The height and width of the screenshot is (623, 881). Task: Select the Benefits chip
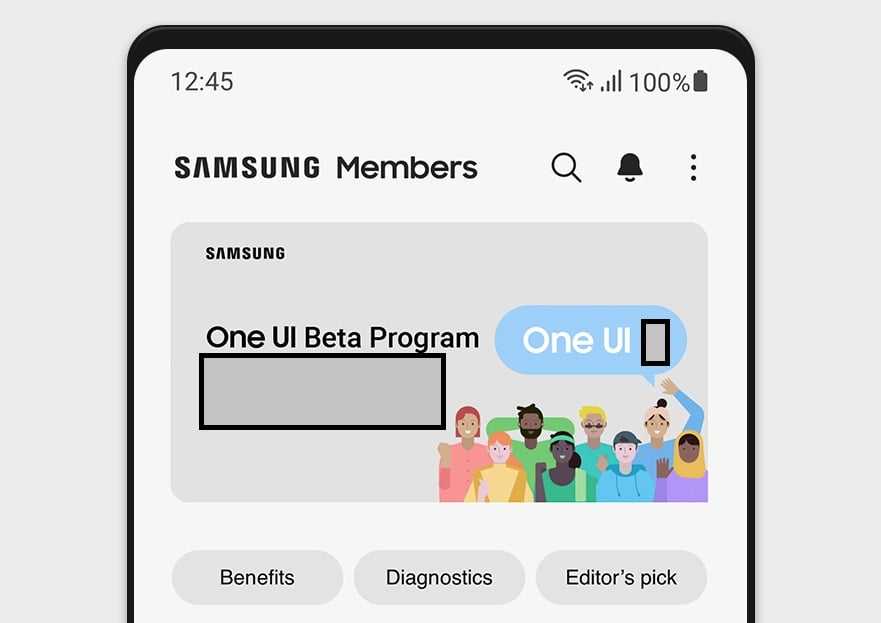[x=257, y=578]
